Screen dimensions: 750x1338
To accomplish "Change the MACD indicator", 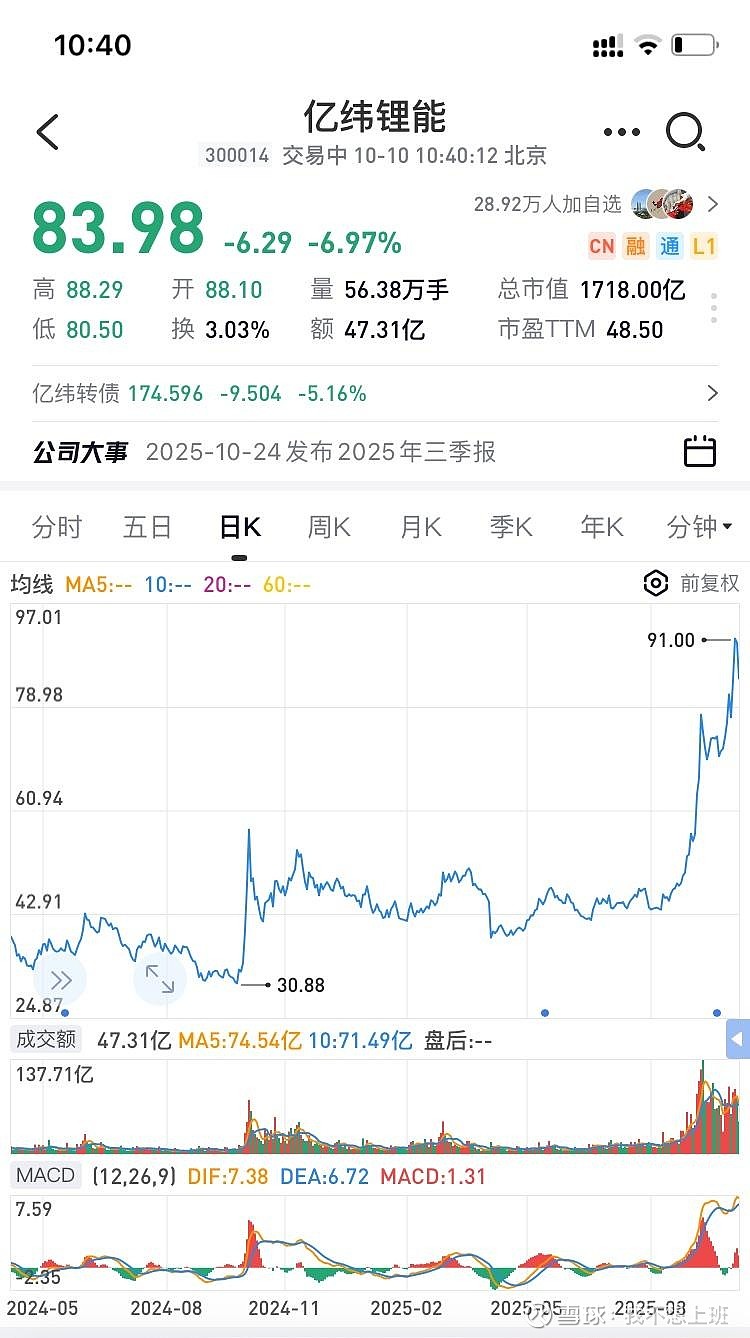I will (x=46, y=1176).
